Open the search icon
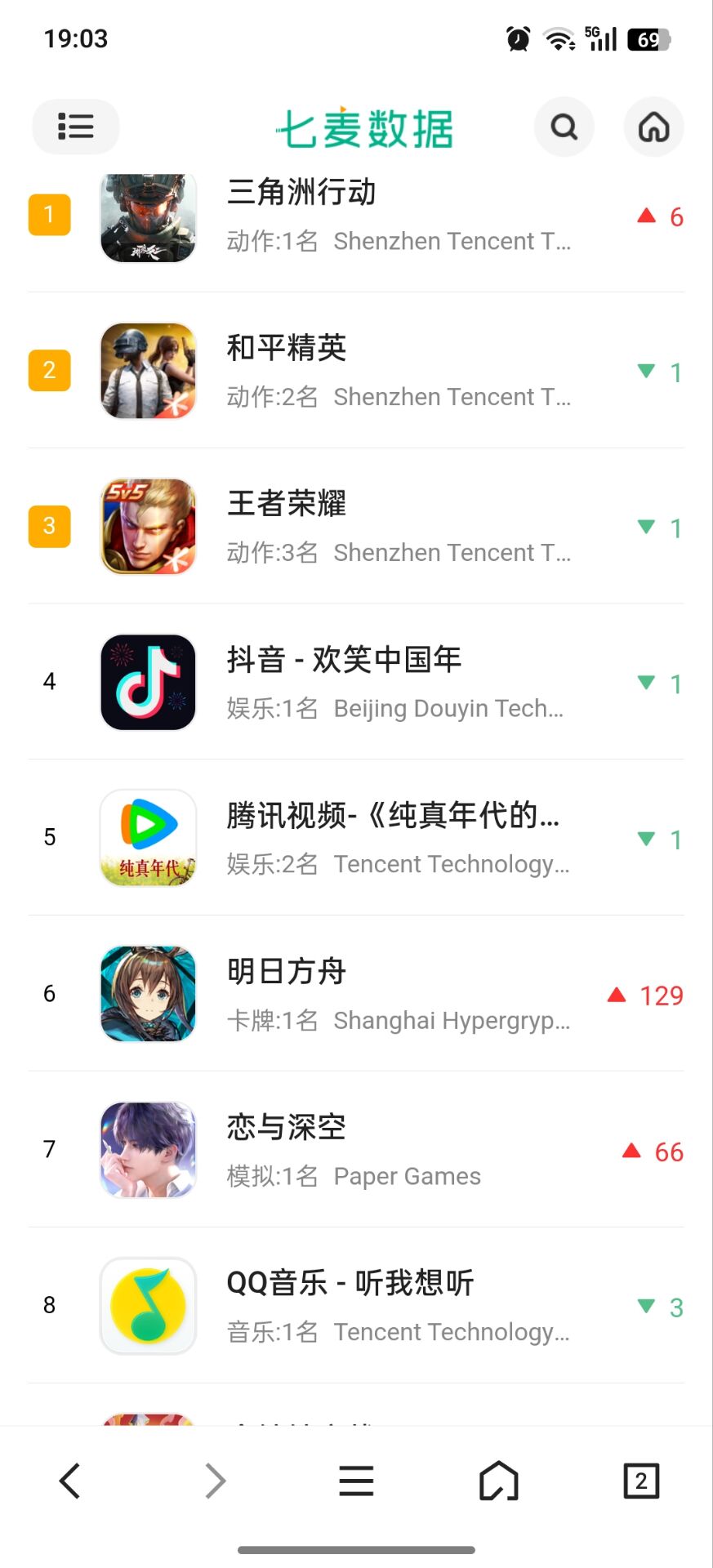713x1568 pixels. pyautogui.click(x=564, y=127)
